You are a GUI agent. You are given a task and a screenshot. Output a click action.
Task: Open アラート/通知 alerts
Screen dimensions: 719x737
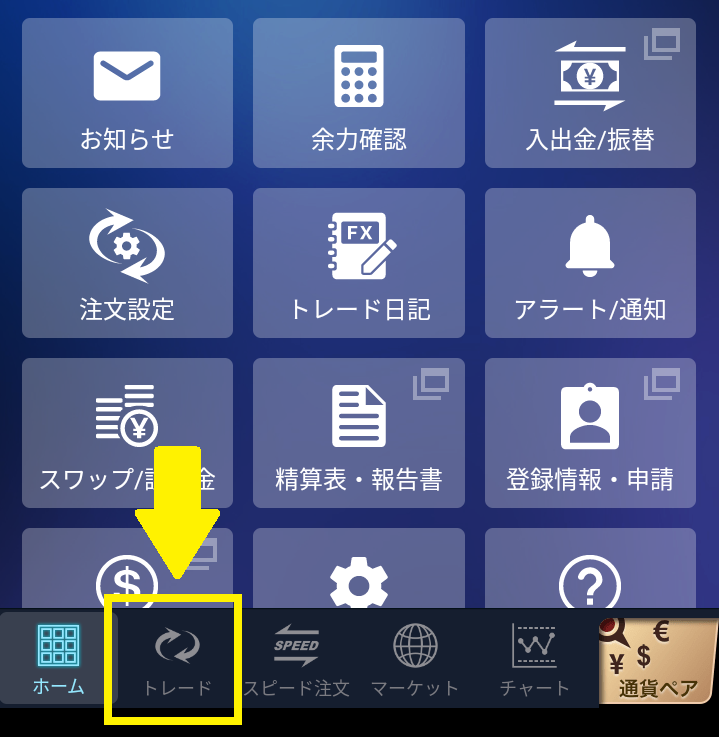tap(590, 263)
